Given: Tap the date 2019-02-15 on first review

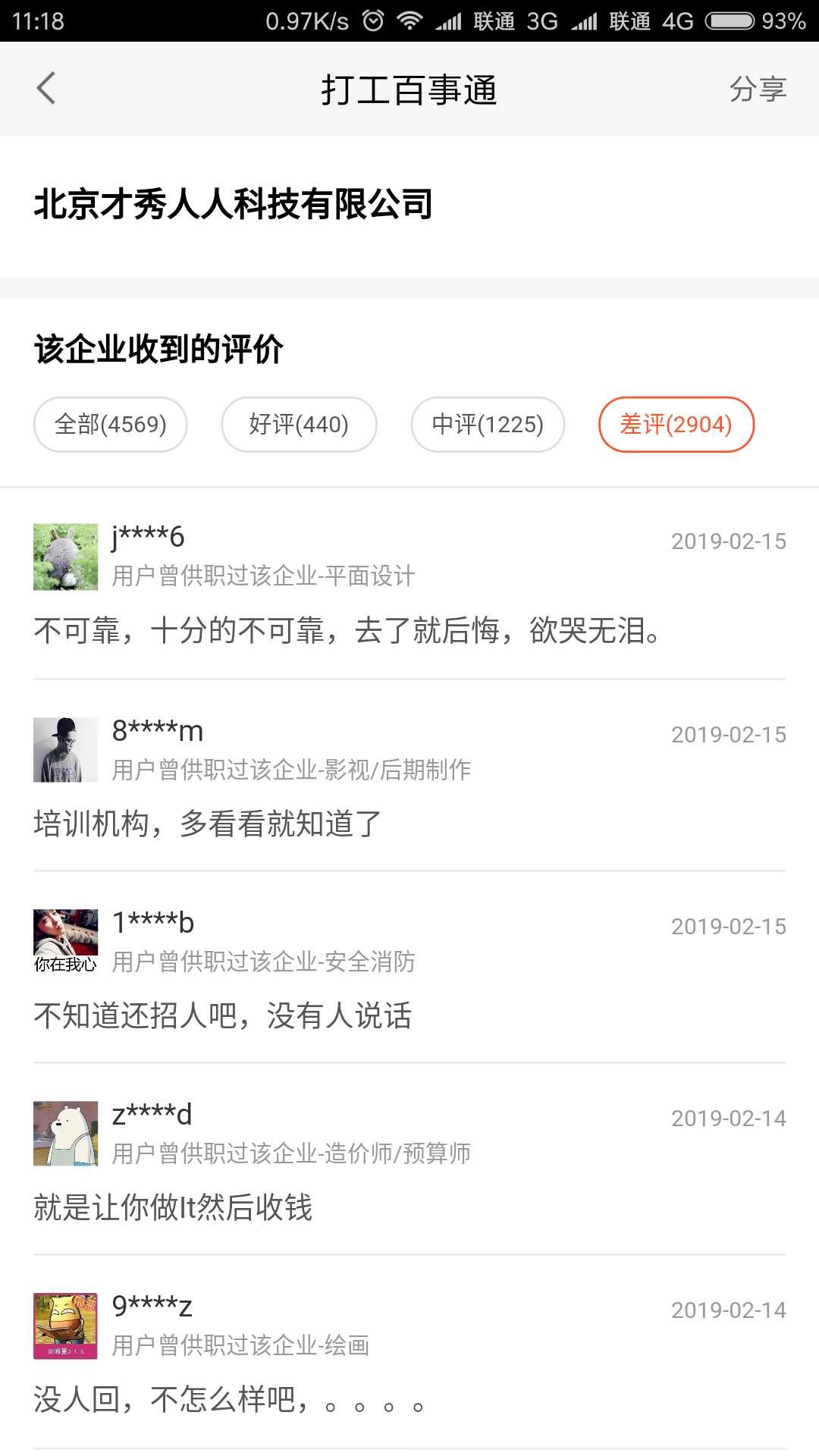Looking at the screenshot, I should (729, 541).
